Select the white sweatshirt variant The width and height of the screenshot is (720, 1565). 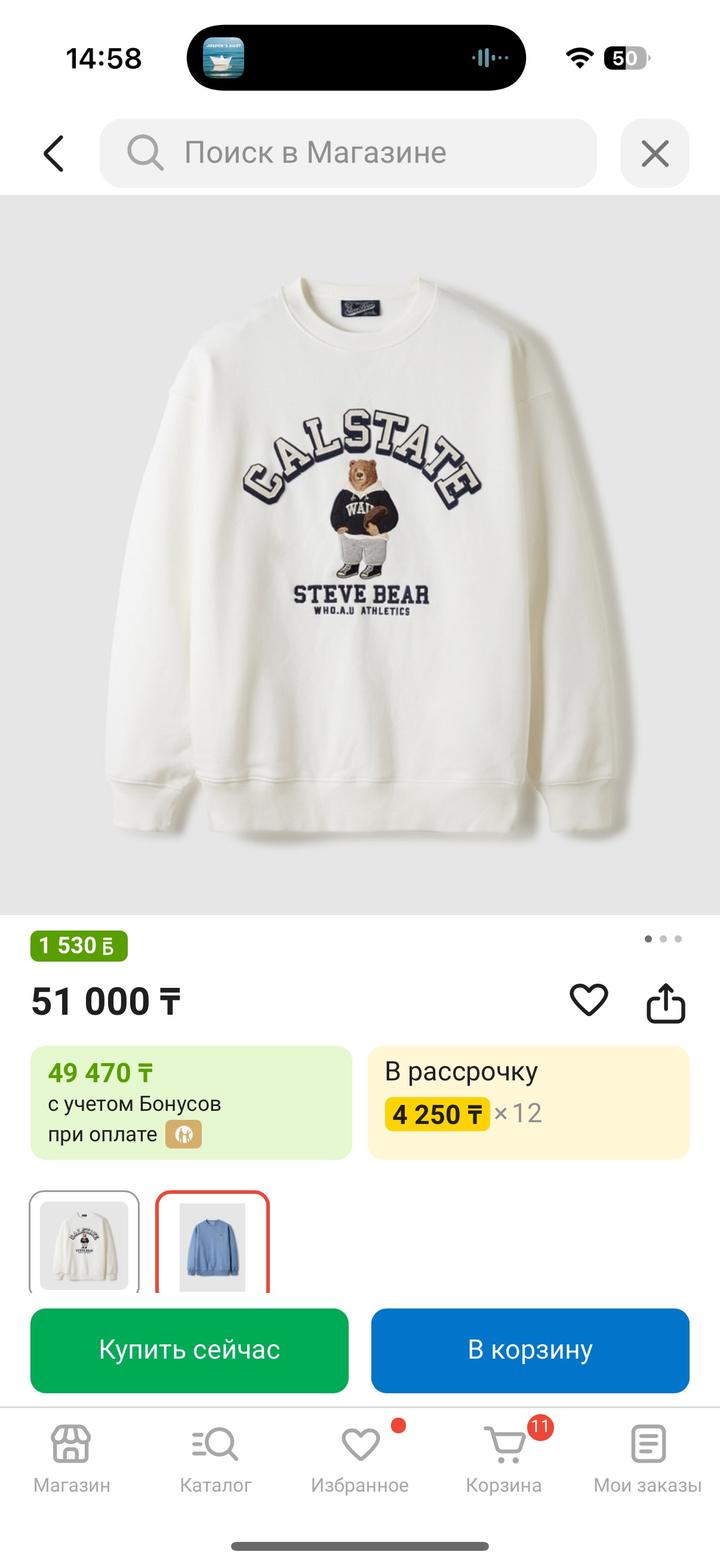pyautogui.click(x=84, y=1244)
